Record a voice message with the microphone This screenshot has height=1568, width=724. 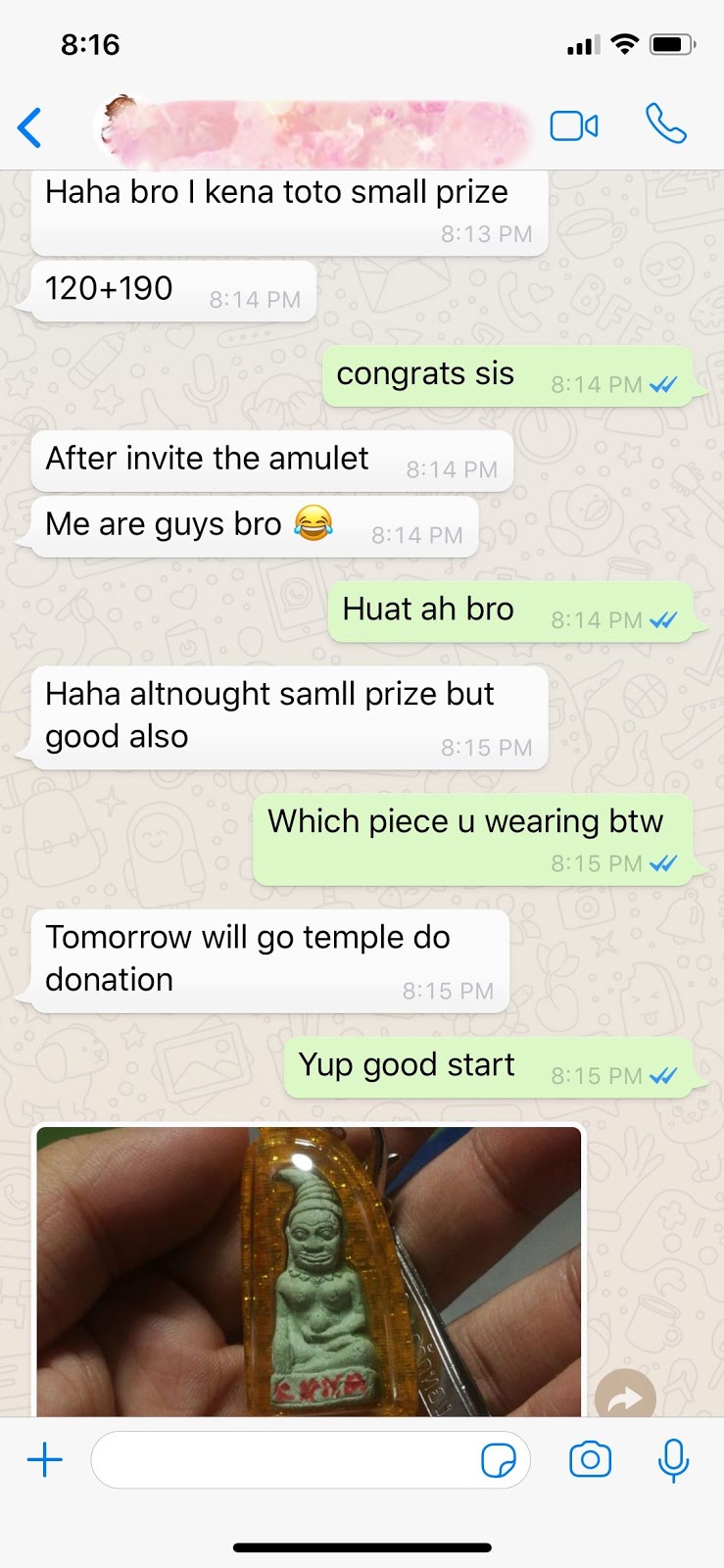(x=673, y=1460)
